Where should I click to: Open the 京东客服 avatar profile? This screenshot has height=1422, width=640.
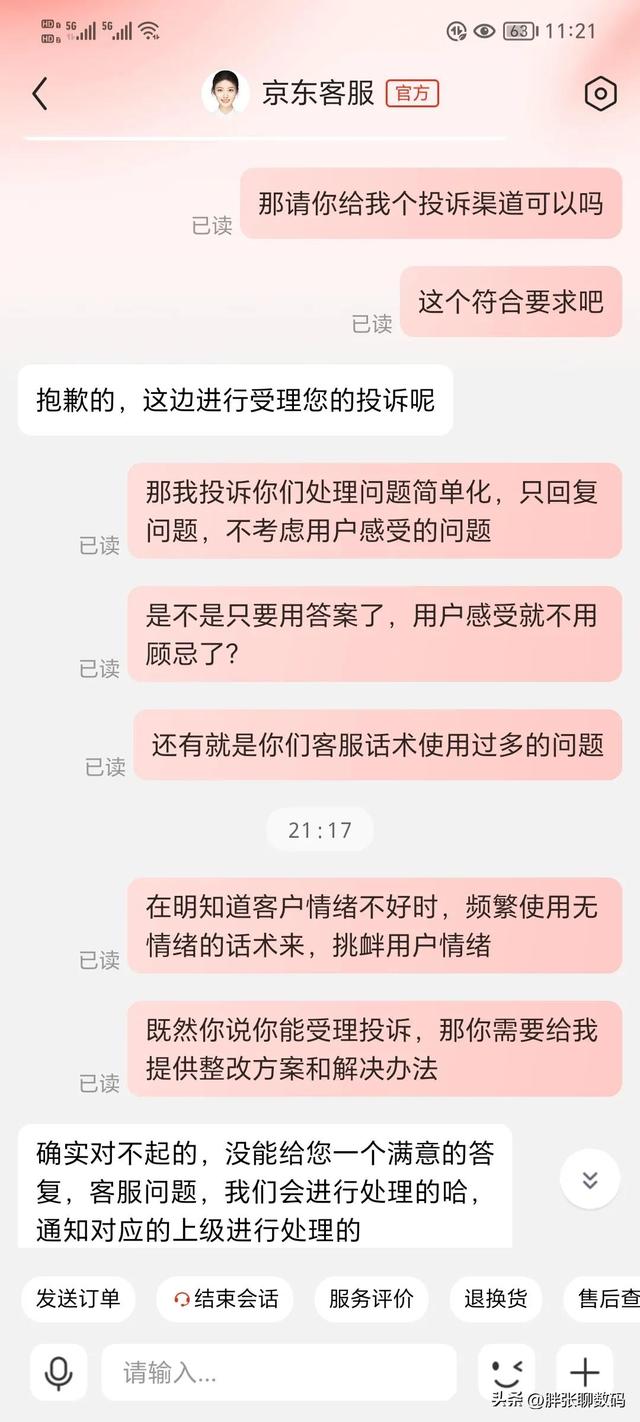(x=226, y=94)
